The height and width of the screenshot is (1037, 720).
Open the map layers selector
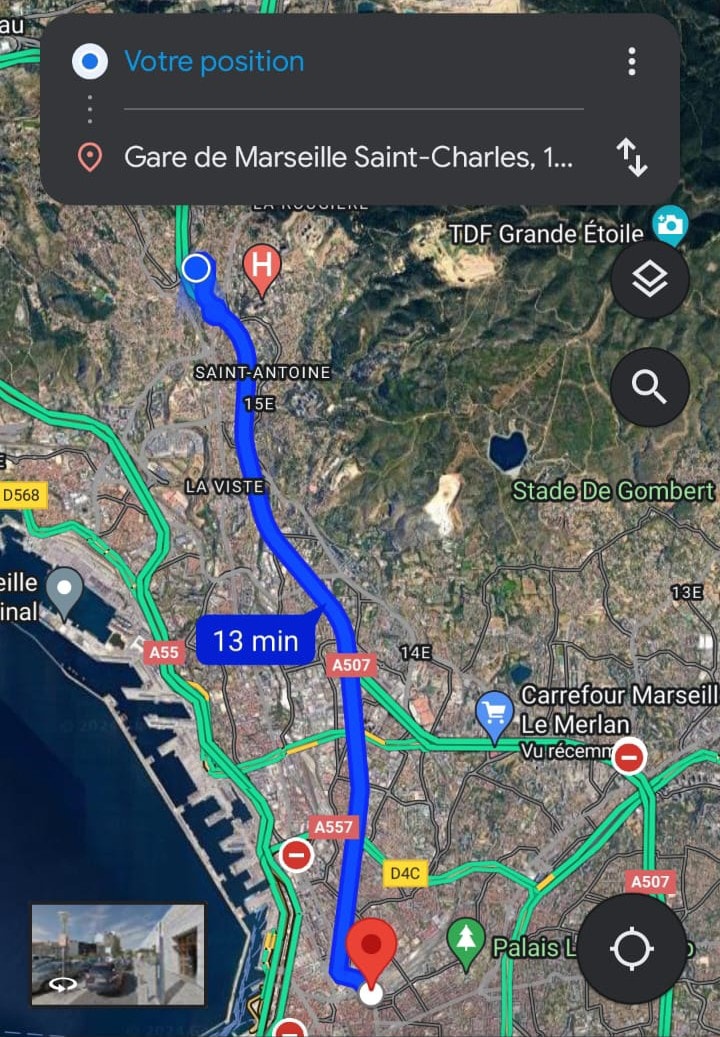point(650,281)
